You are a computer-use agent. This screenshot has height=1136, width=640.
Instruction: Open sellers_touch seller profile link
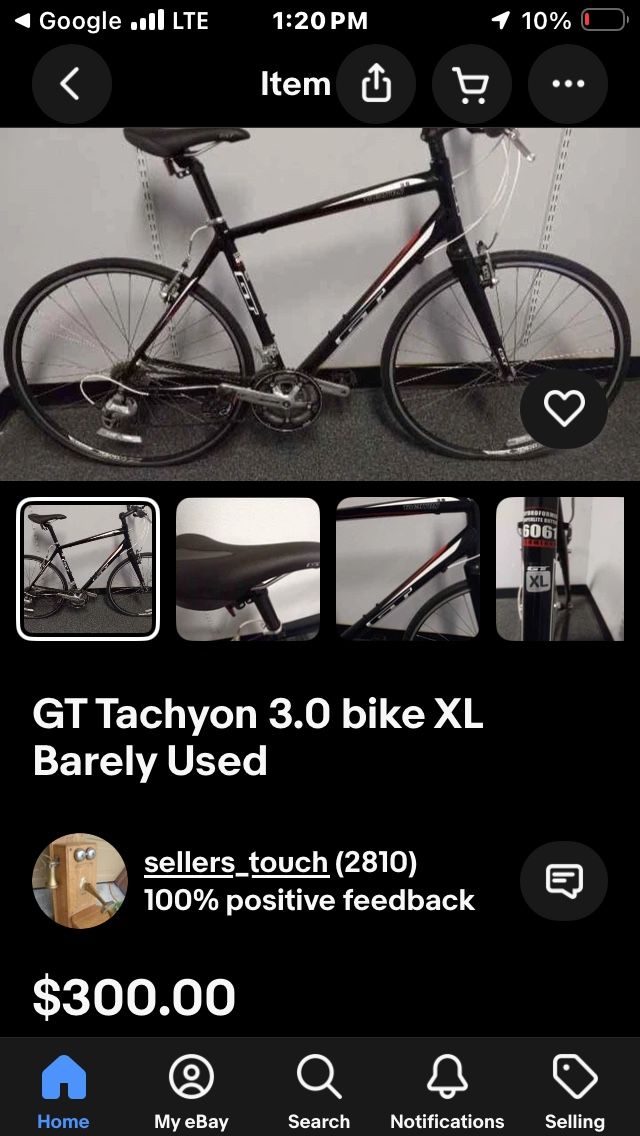(x=236, y=862)
